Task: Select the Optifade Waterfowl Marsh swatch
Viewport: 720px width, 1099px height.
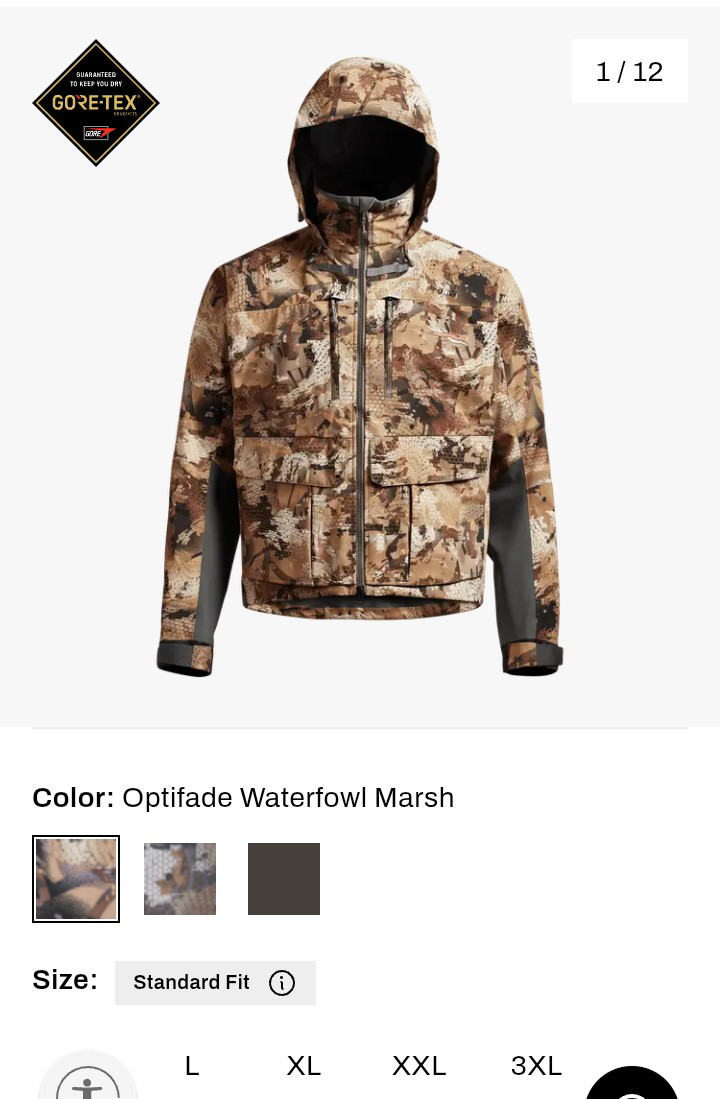Action: [x=76, y=879]
